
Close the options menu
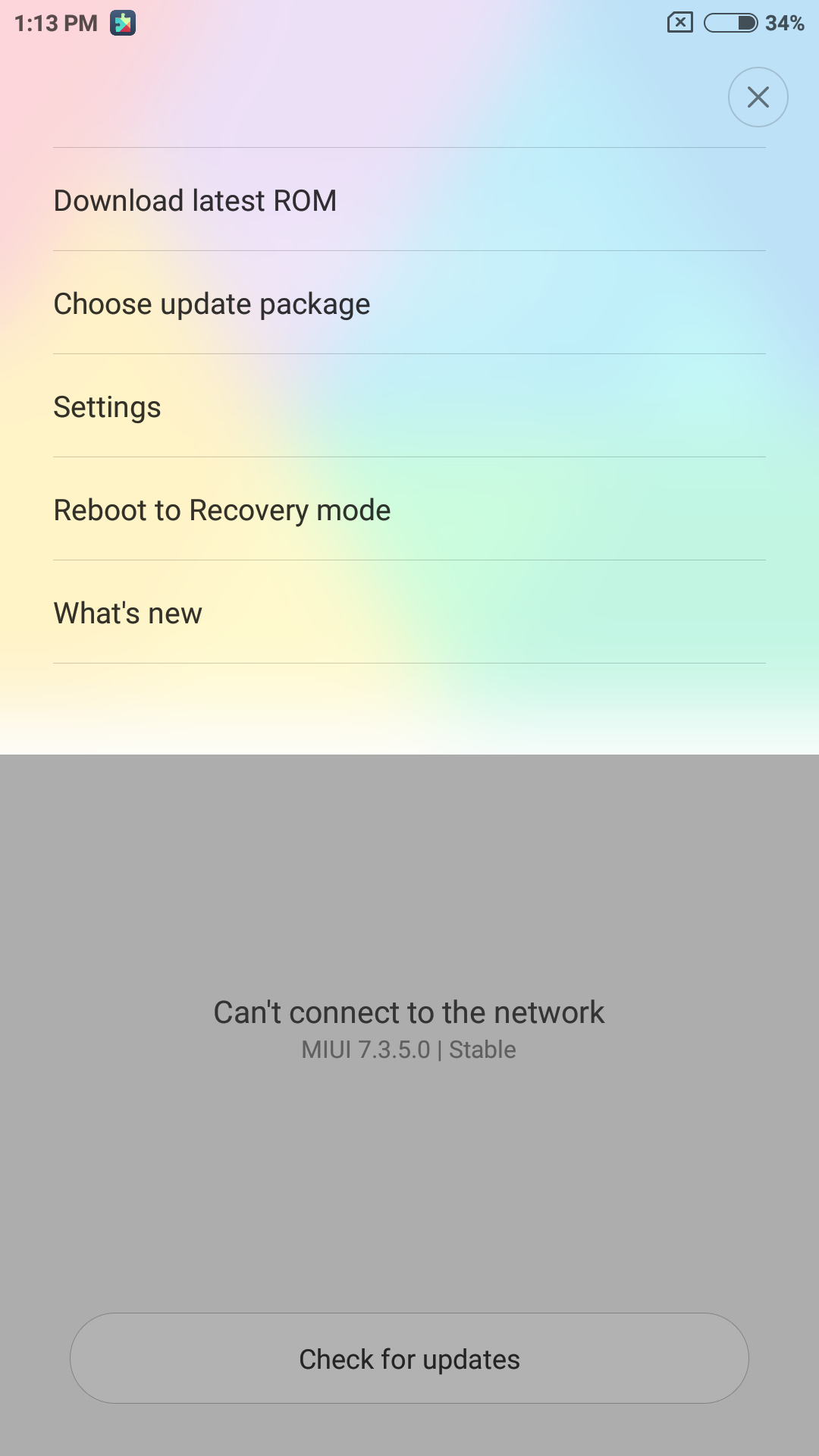pos(758,97)
